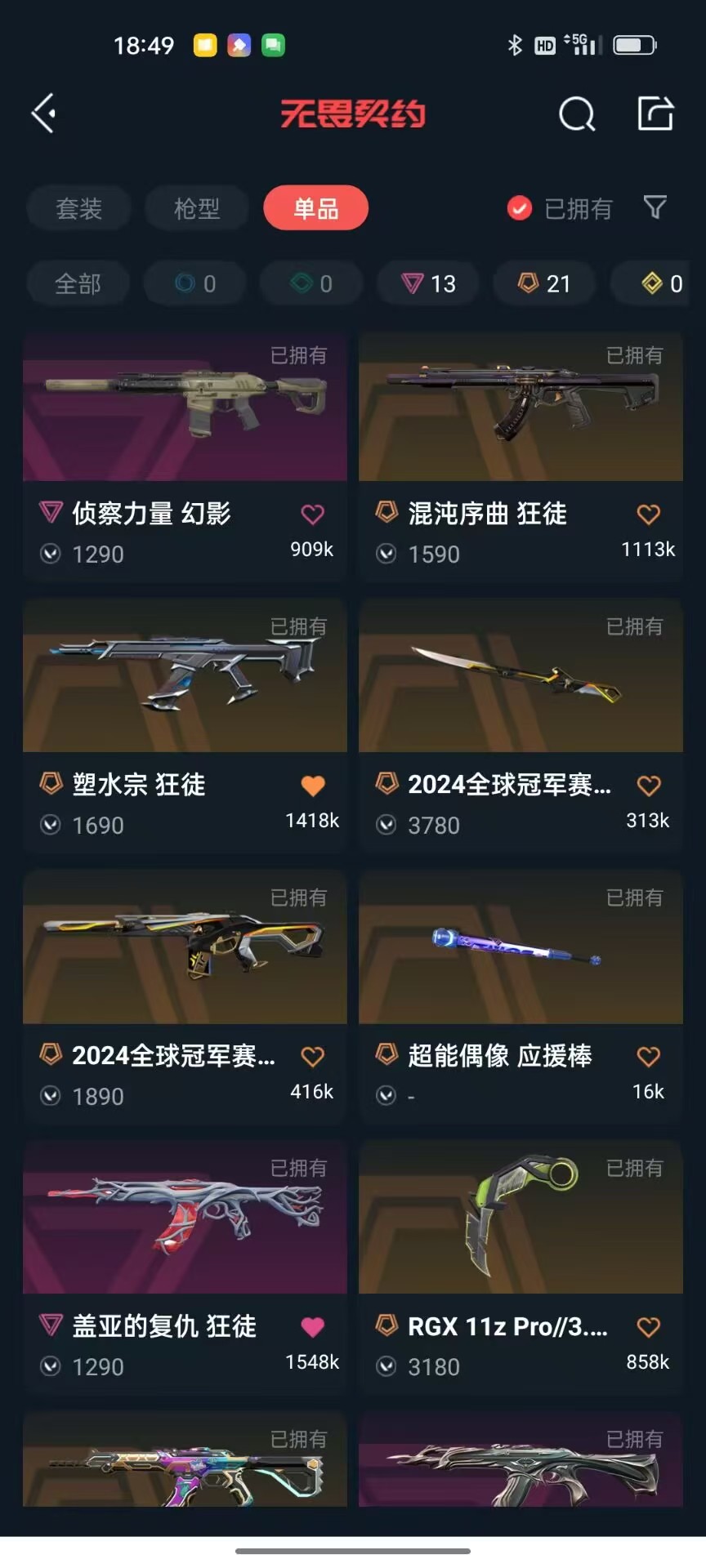This screenshot has height=1568, width=706.
Task: Filter by the orange tier chip 21
Action: (x=544, y=283)
